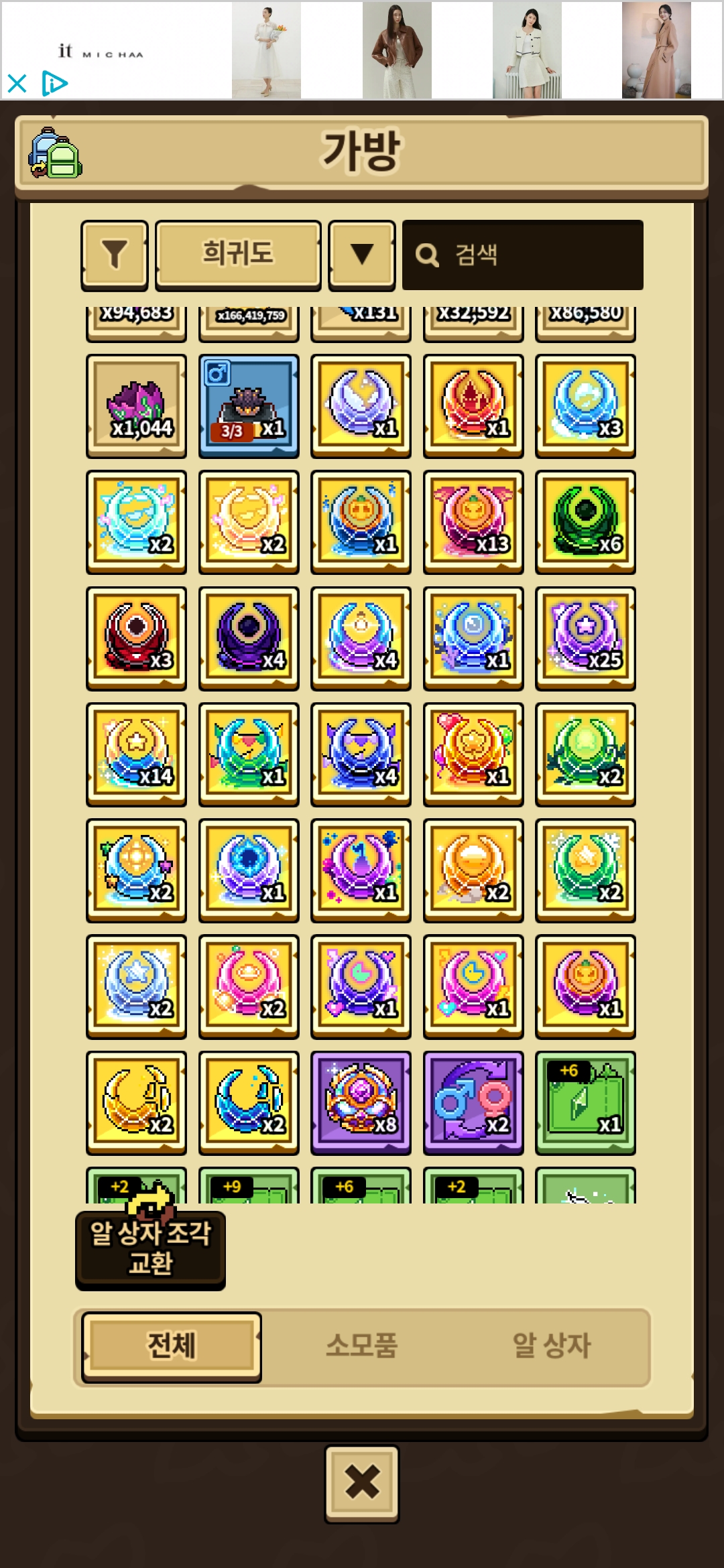Select the blue pet item marked 3/3
This screenshot has width=724, height=1568.
pyautogui.click(x=249, y=405)
